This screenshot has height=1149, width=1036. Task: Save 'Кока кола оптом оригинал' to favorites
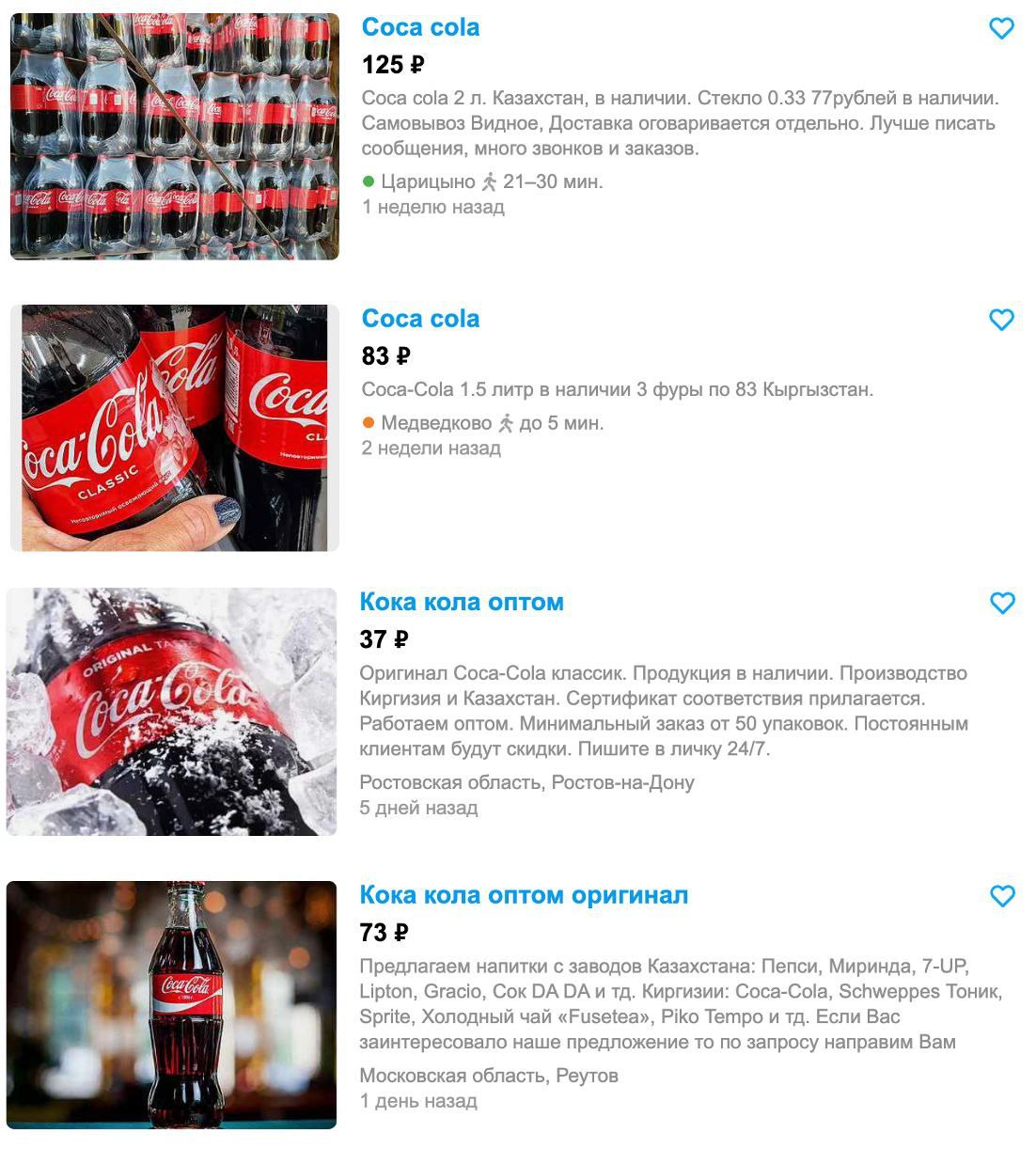pos(1002,897)
